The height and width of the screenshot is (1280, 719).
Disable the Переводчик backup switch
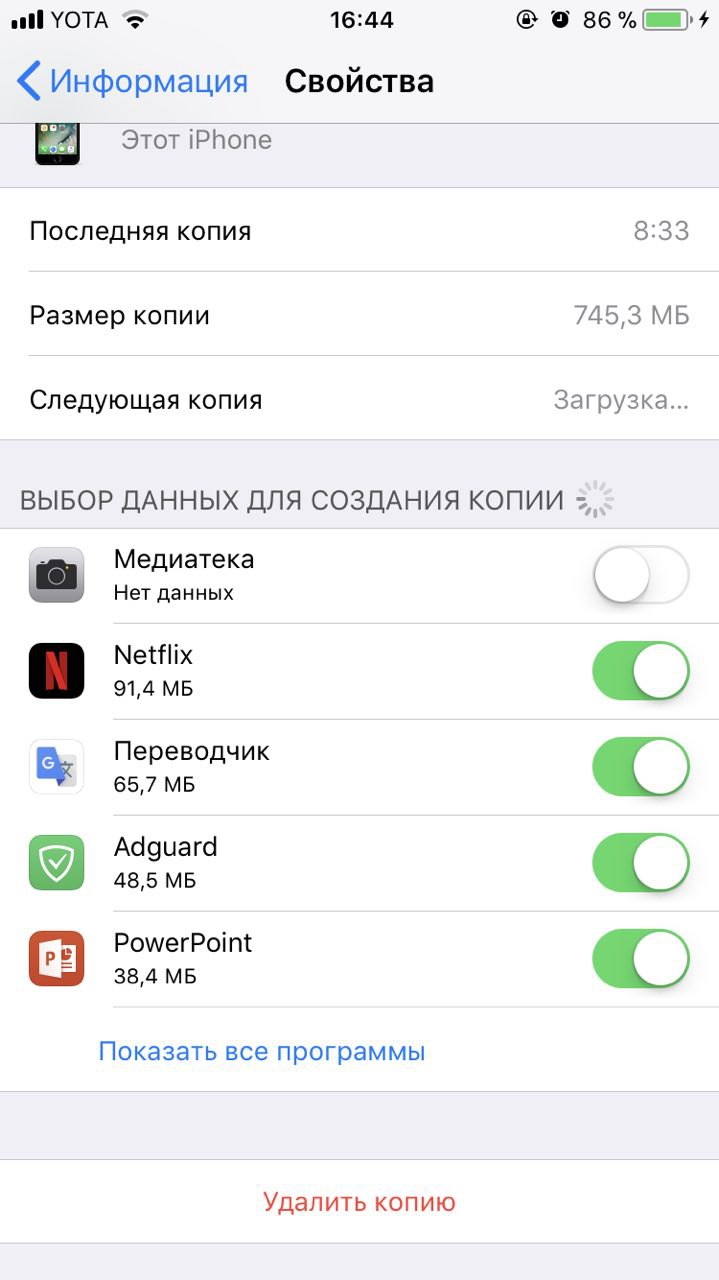[641, 767]
